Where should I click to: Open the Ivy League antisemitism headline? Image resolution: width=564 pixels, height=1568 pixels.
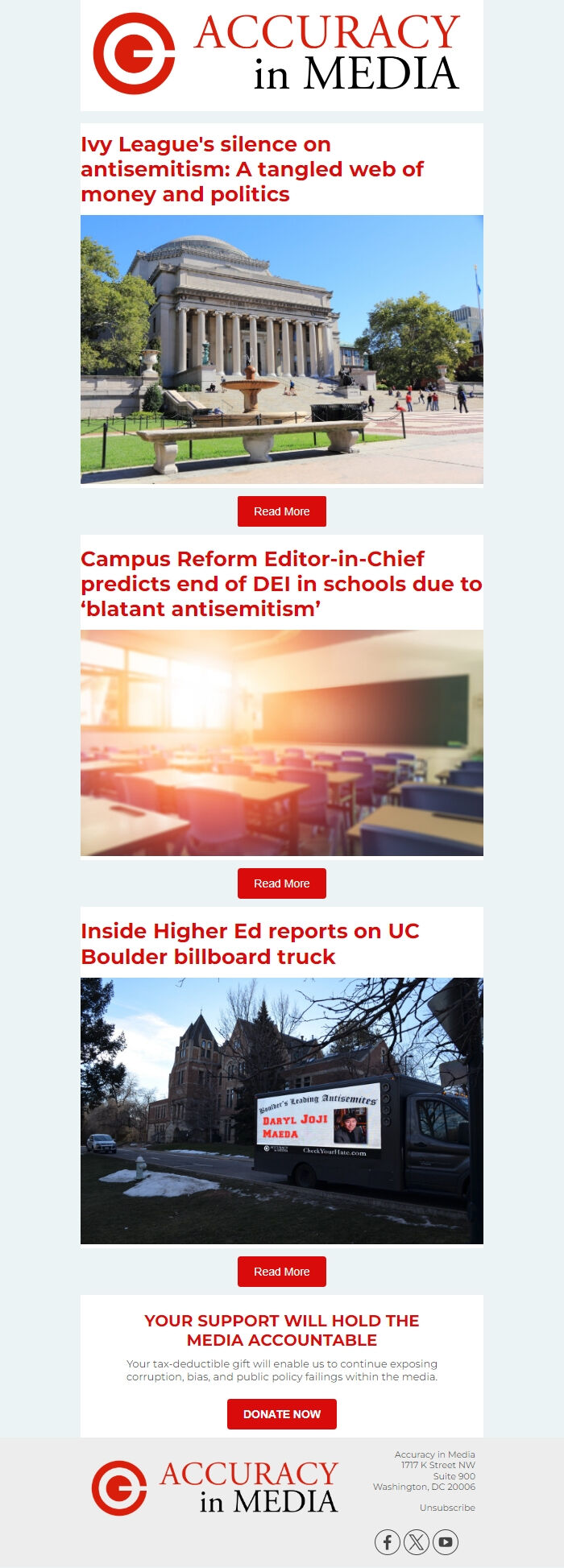(x=252, y=169)
